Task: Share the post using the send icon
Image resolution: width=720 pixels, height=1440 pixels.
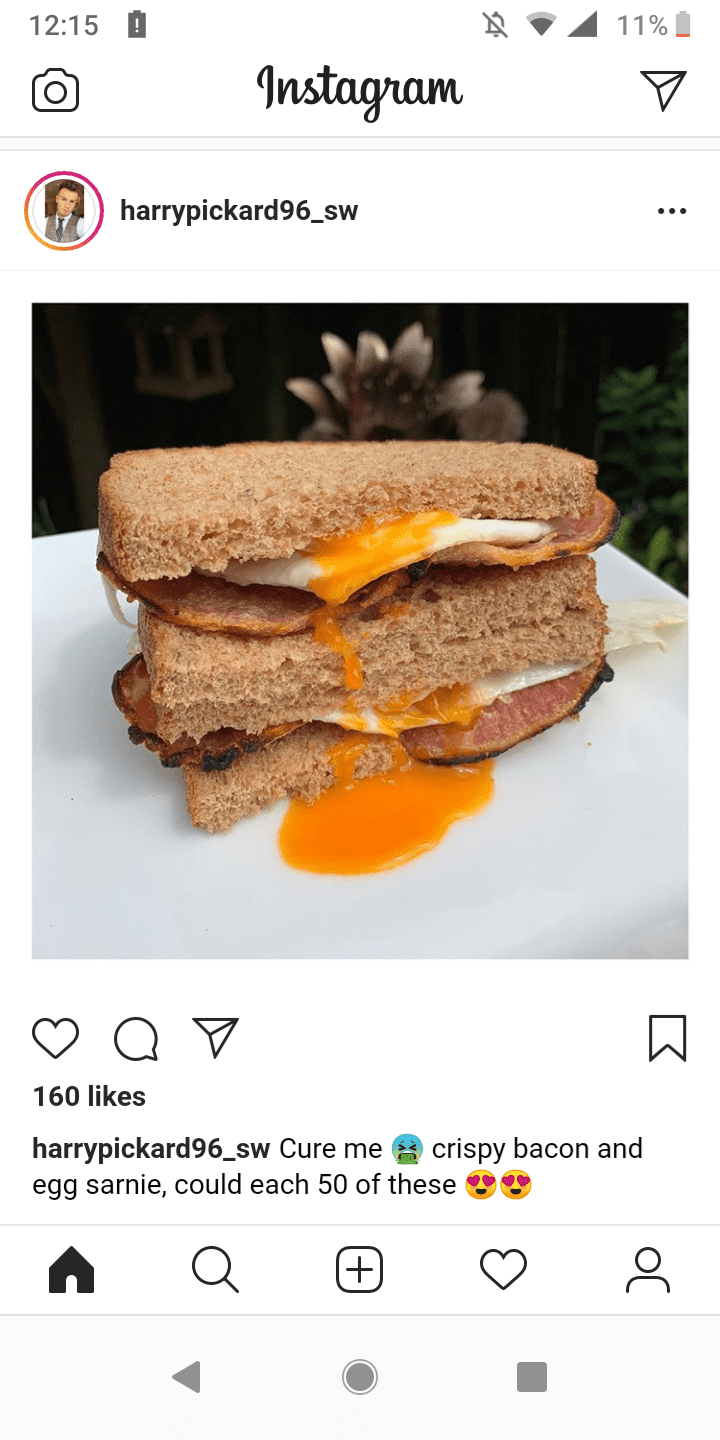Action: tap(215, 1038)
